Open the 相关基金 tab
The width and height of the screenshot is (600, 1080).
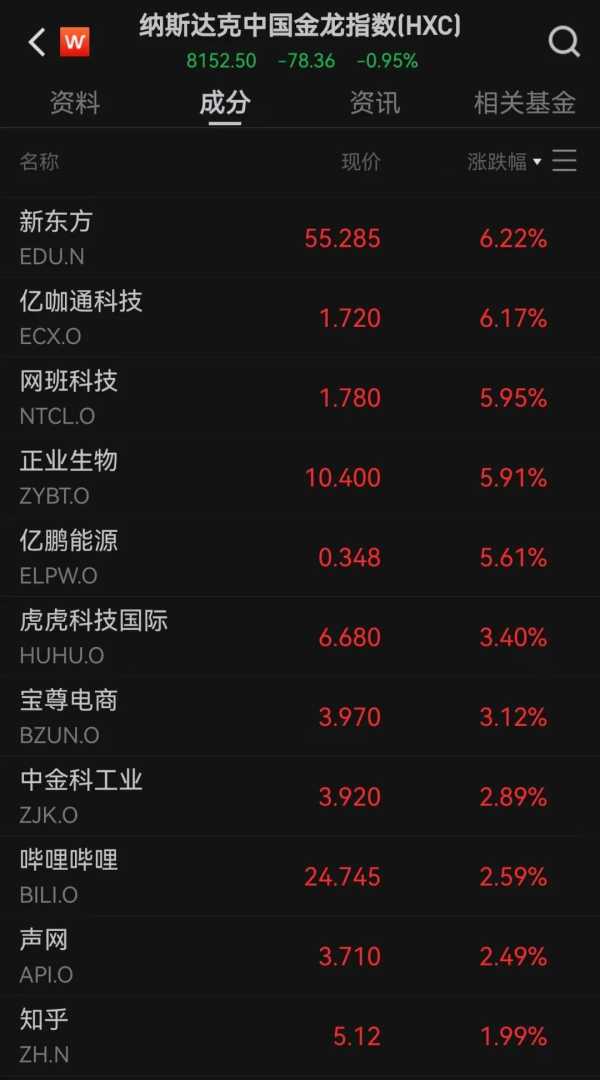[x=524, y=102]
